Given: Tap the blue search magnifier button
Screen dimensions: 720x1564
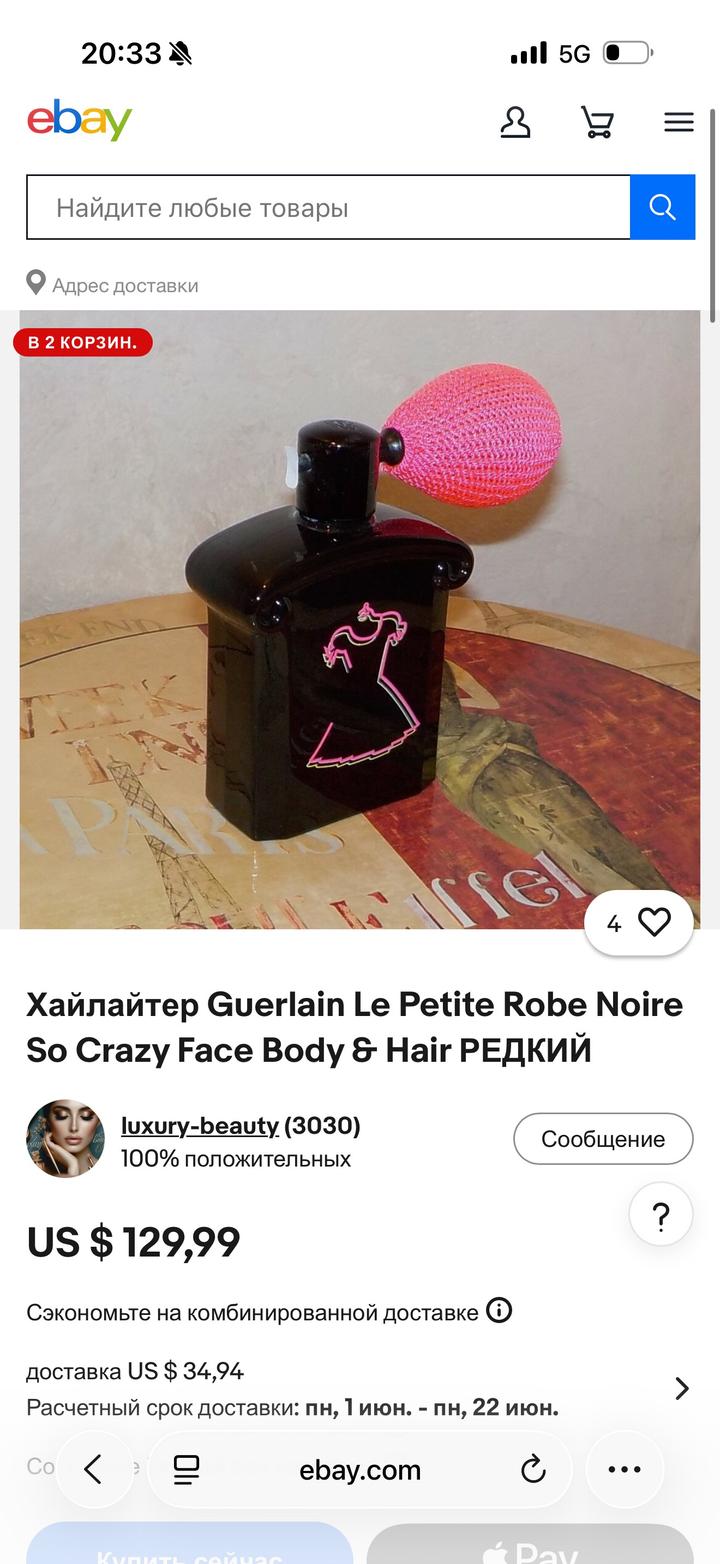Looking at the screenshot, I should [662, 207].
